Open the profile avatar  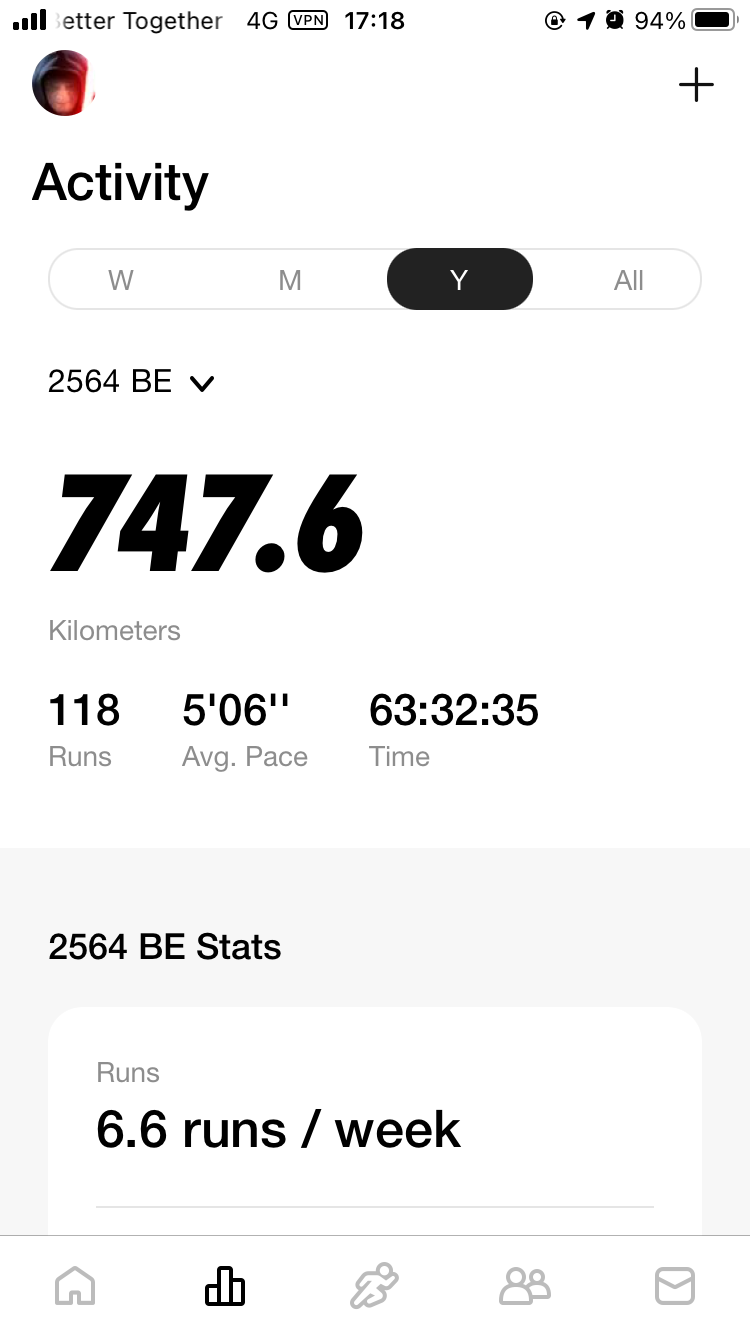pos(64,84)
